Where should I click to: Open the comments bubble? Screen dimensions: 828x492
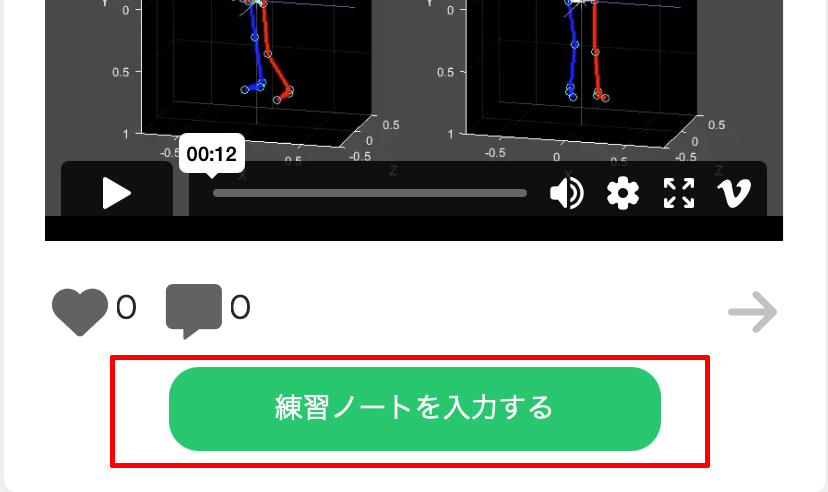(193, 309)
